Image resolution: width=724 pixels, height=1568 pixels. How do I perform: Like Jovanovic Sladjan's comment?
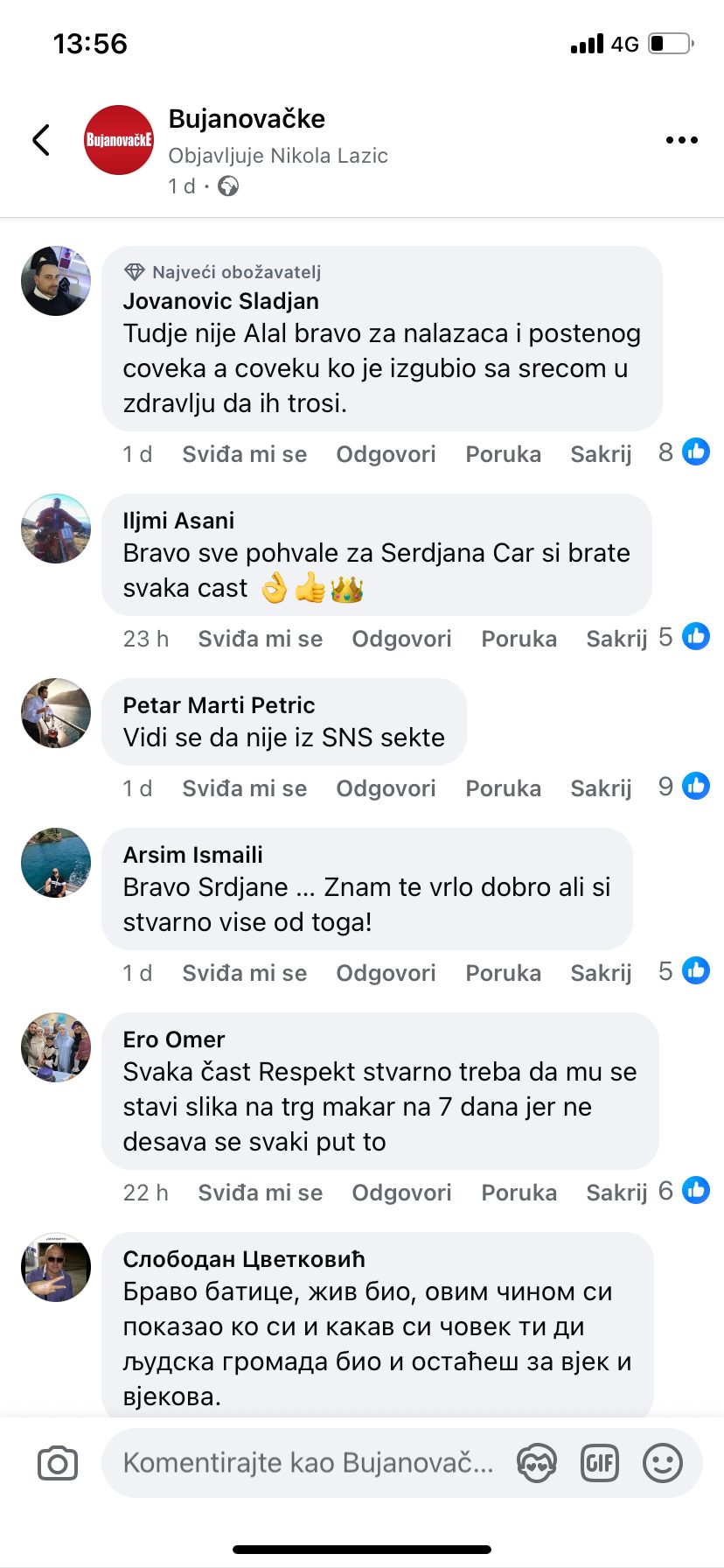(x=244, y=454)
